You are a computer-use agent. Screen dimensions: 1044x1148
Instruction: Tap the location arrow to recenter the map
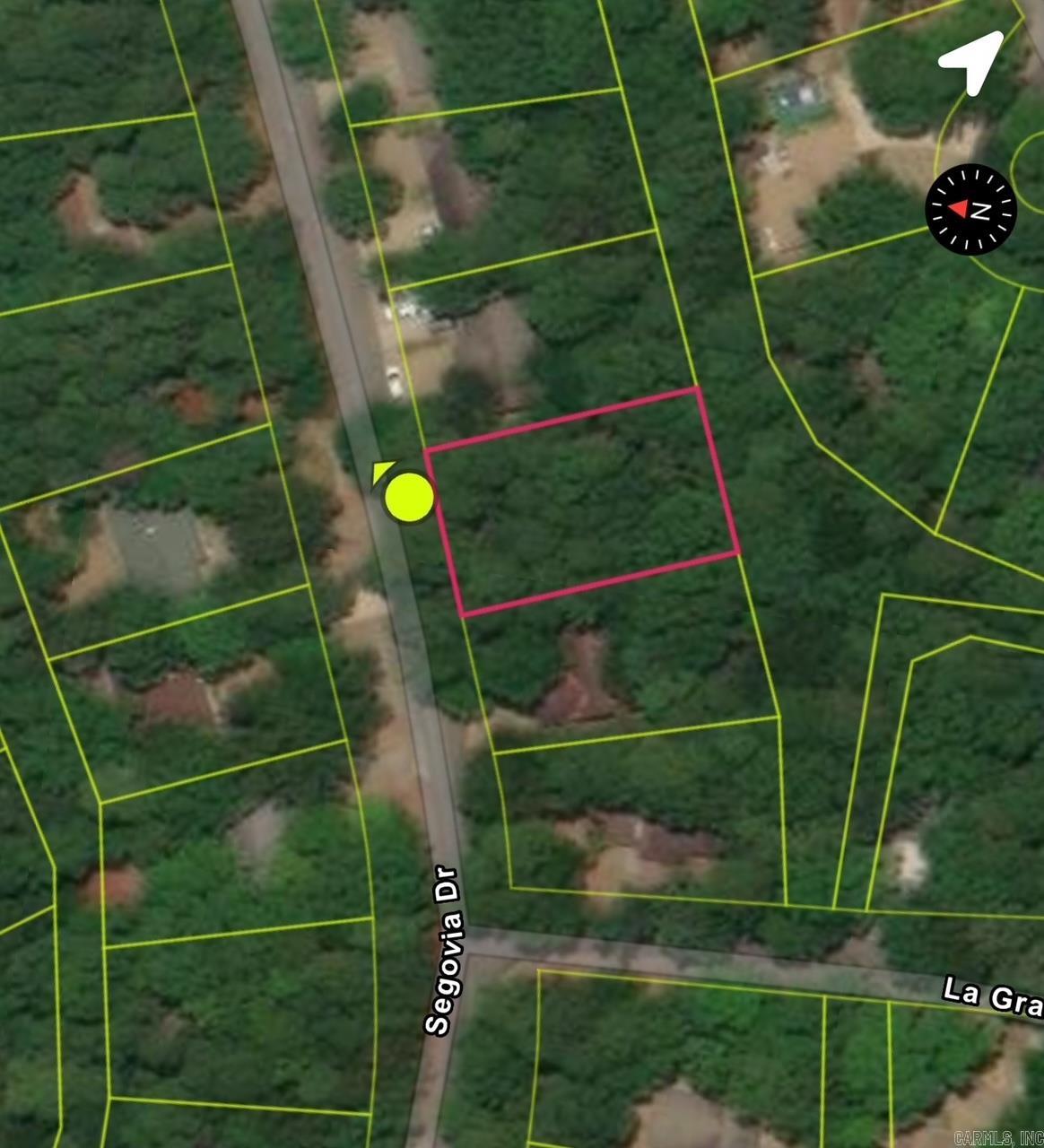coord(971,62)
